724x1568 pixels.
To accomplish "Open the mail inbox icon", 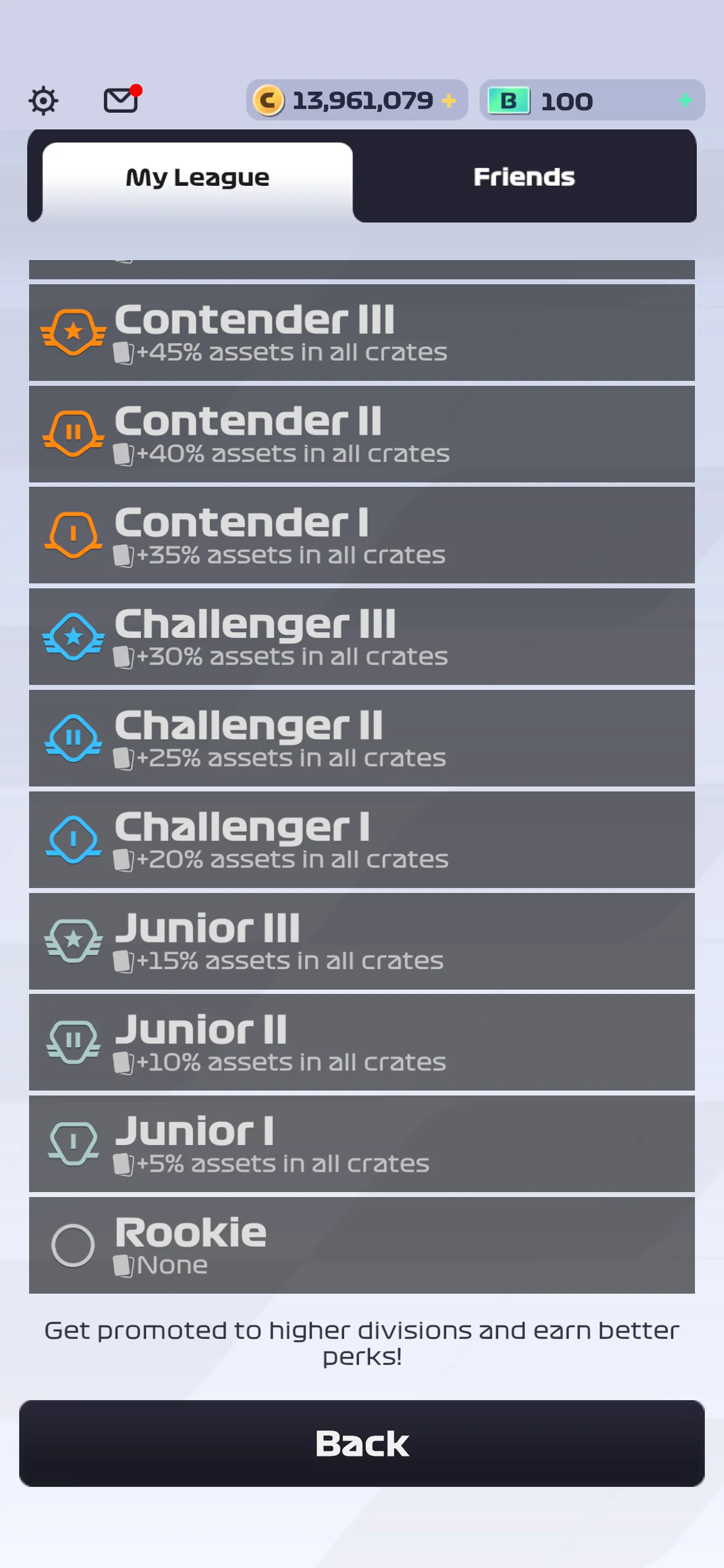I will [121, 101].
